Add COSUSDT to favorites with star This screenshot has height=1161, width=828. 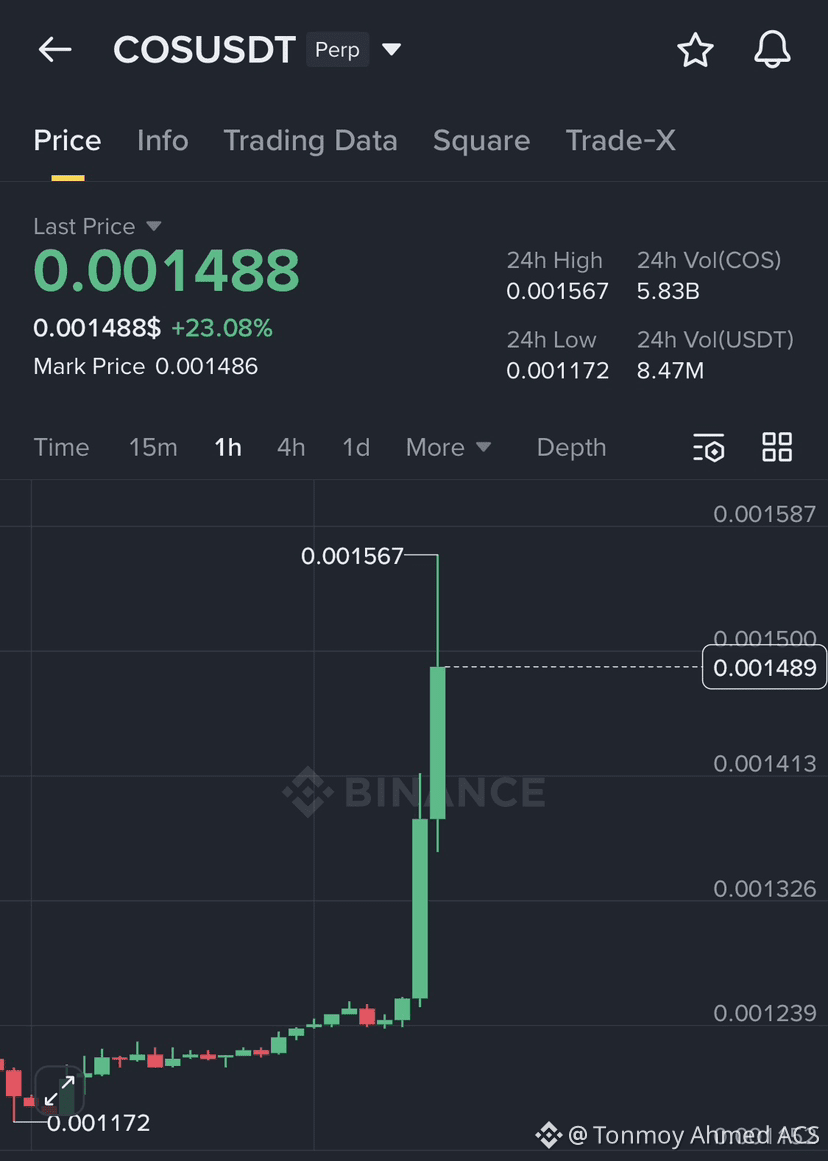[695, 50]
